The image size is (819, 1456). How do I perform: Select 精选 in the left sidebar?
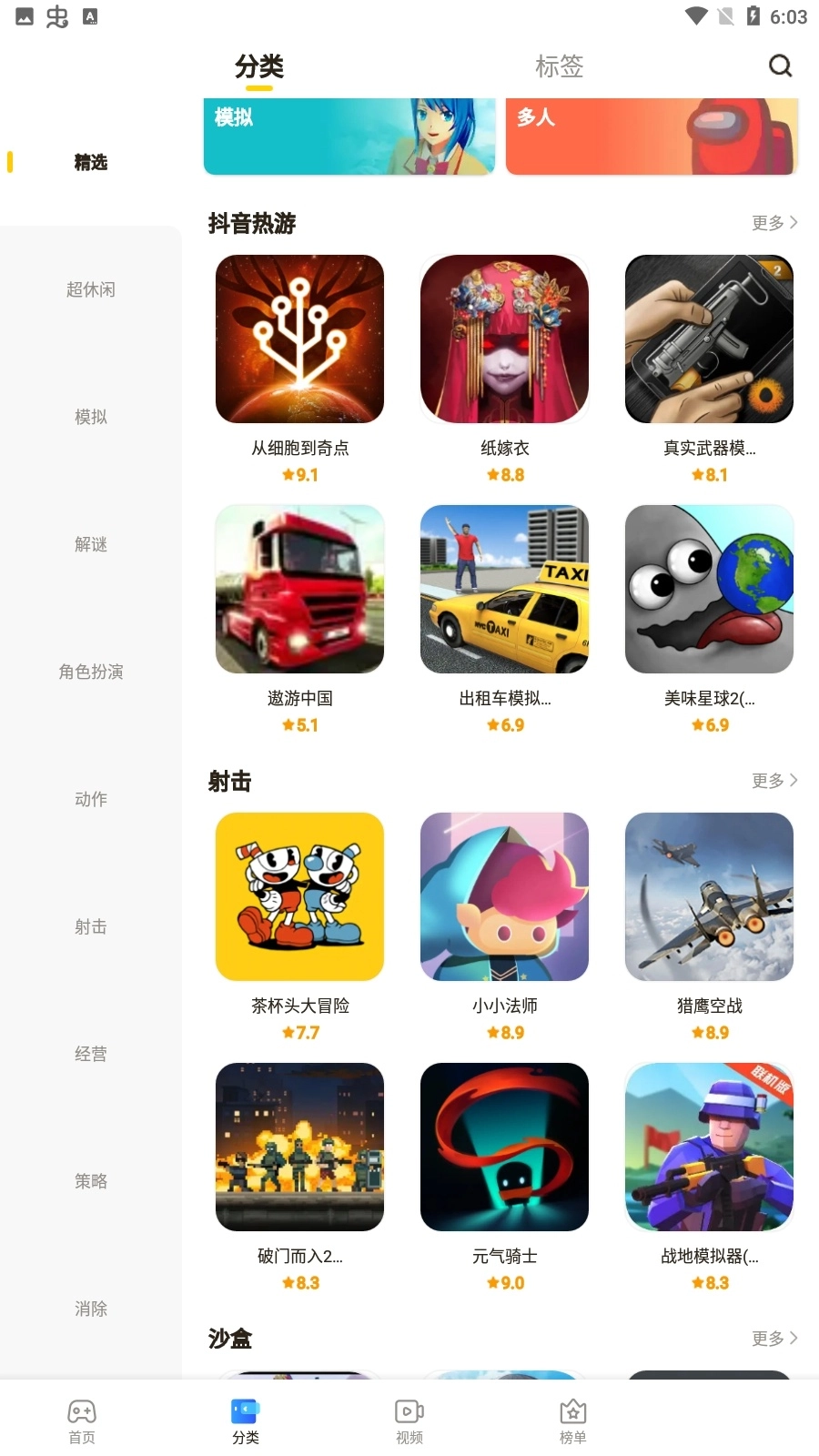[90, 162]
